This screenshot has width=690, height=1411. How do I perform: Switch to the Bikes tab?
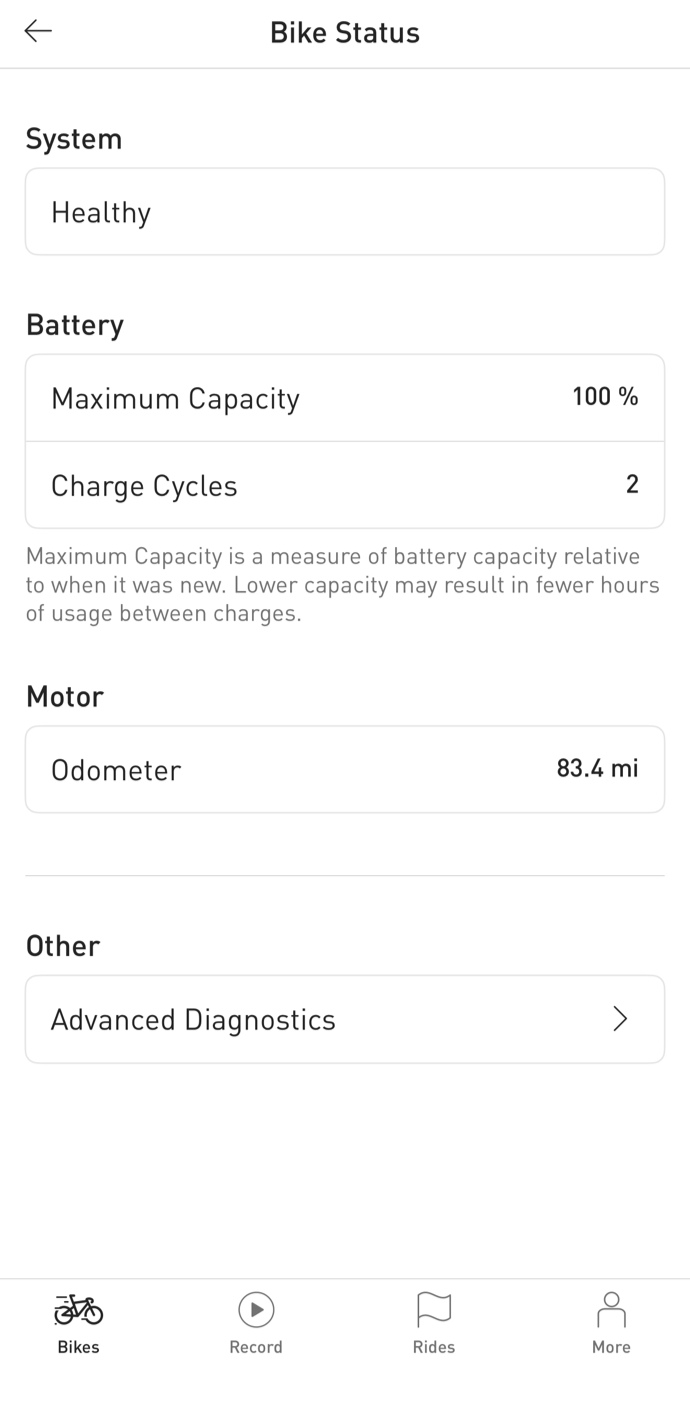(79, 1322)
